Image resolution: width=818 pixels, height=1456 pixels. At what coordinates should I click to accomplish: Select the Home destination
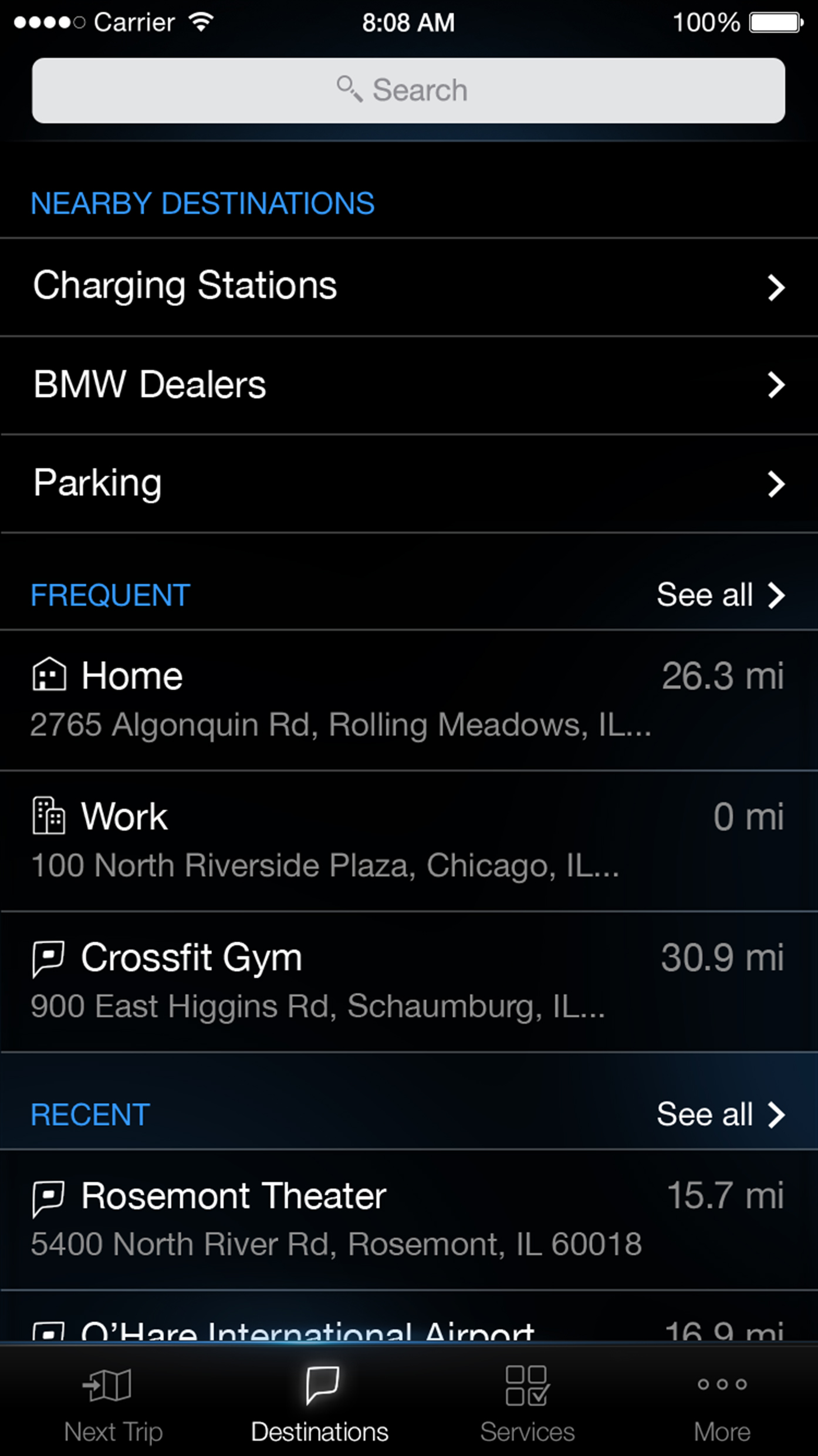(x=408, y=700)
